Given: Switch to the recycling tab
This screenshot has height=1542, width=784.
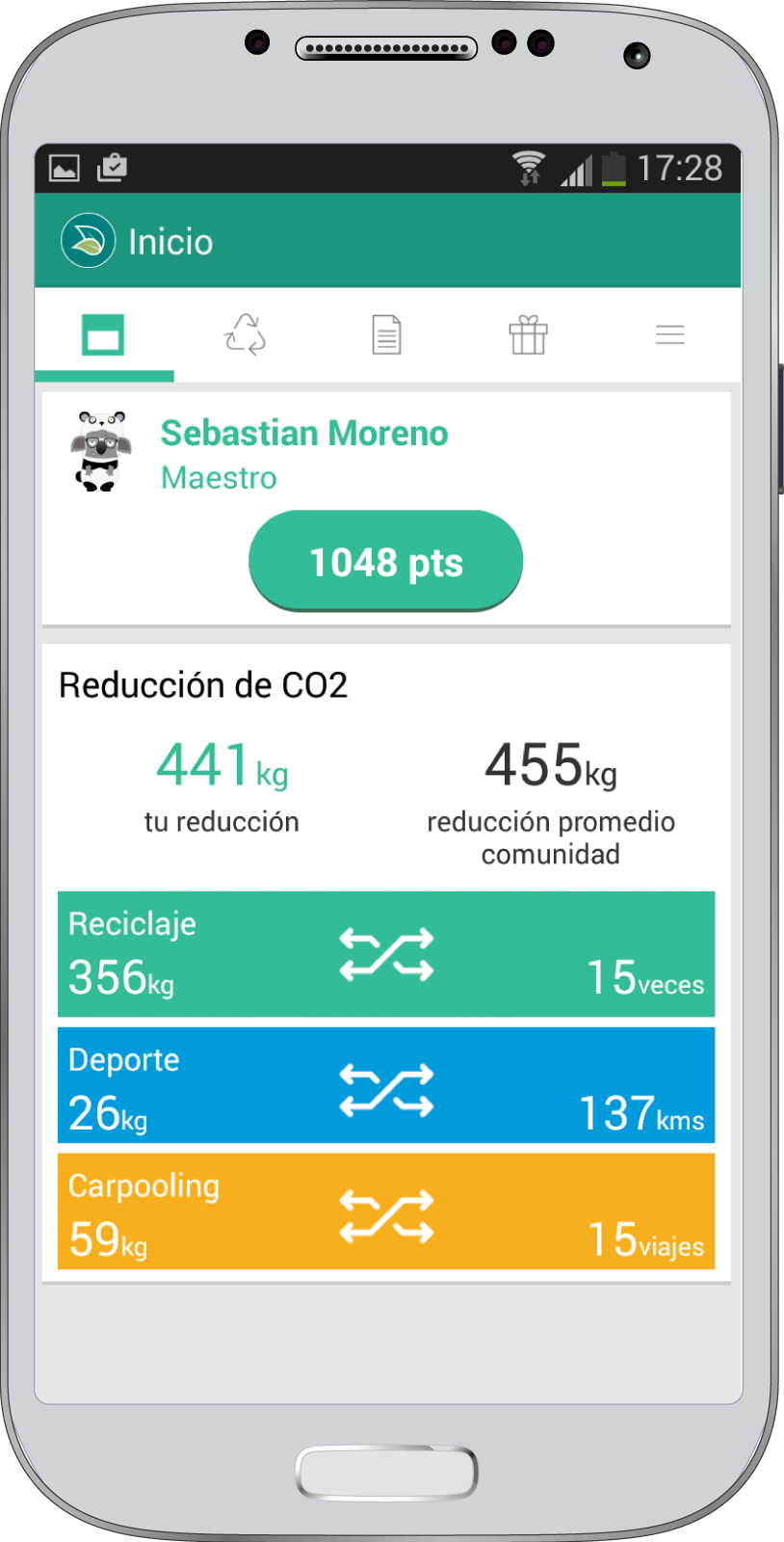Looking at the screenshot, I should coord(245,335).
